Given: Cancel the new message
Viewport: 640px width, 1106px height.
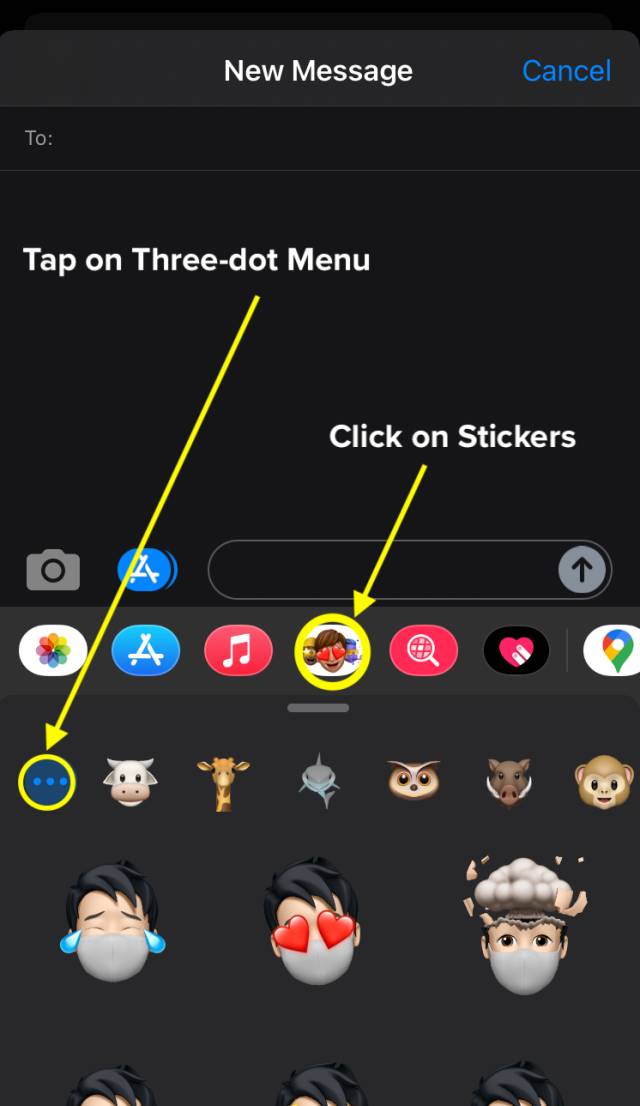Looking at the screenshot, I should pyautogui.click(x=566, y=71).
